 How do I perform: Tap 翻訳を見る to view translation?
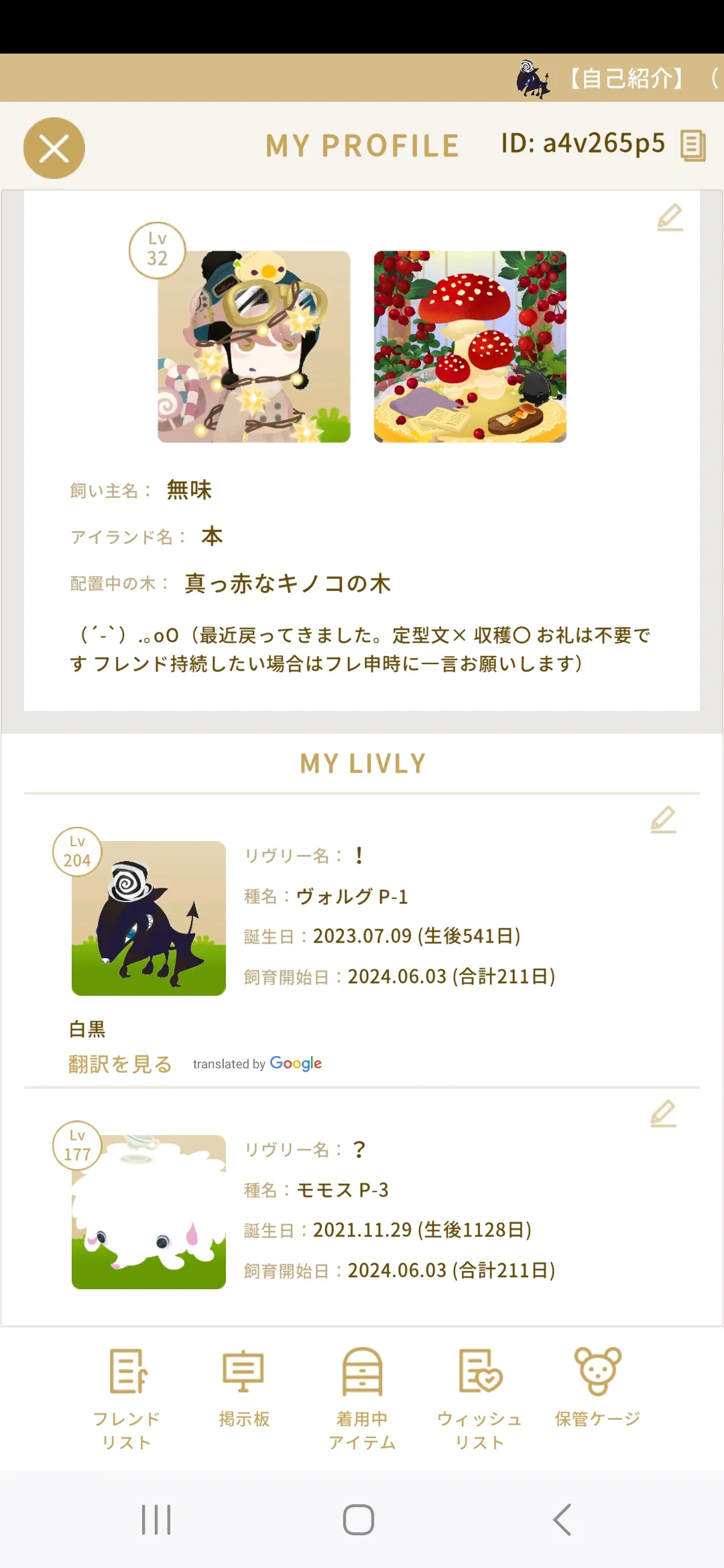[120, 1064]
